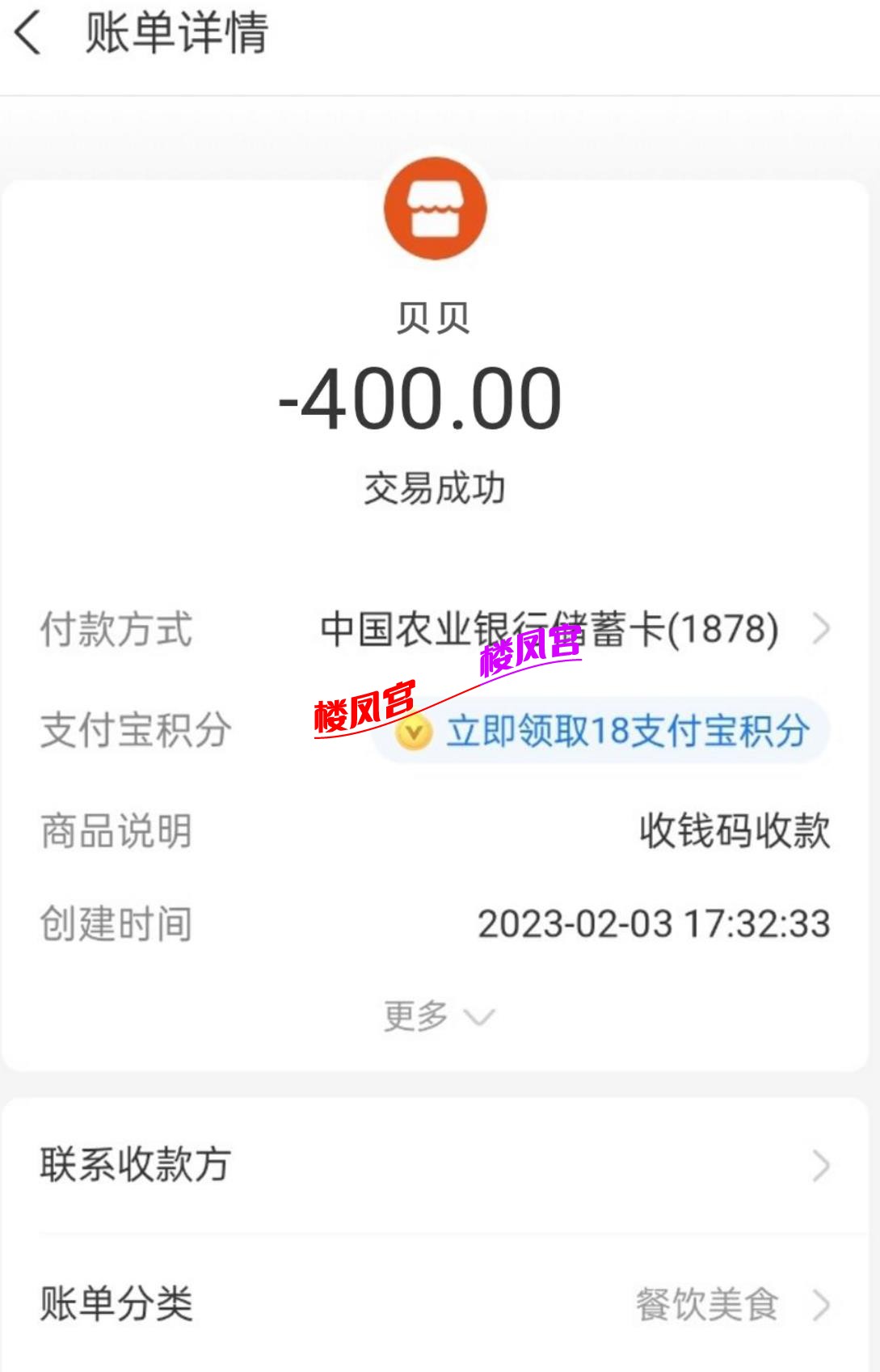The width and height of the screenshot is (880, 1372).
Task: Select the creation time 2023-02-03 17:32:33
Action: 655,923
